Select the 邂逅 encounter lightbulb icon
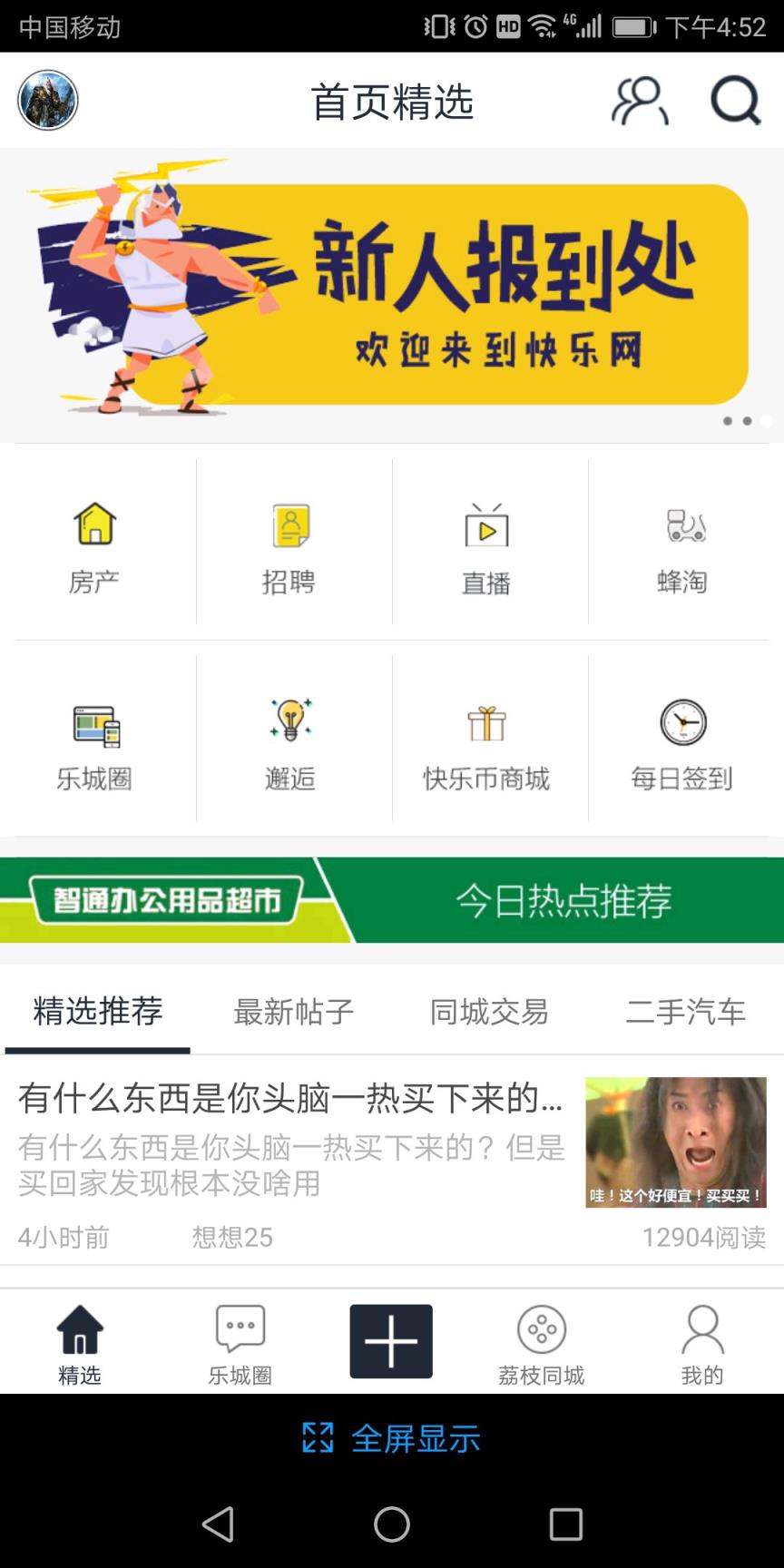 point(292,737)
